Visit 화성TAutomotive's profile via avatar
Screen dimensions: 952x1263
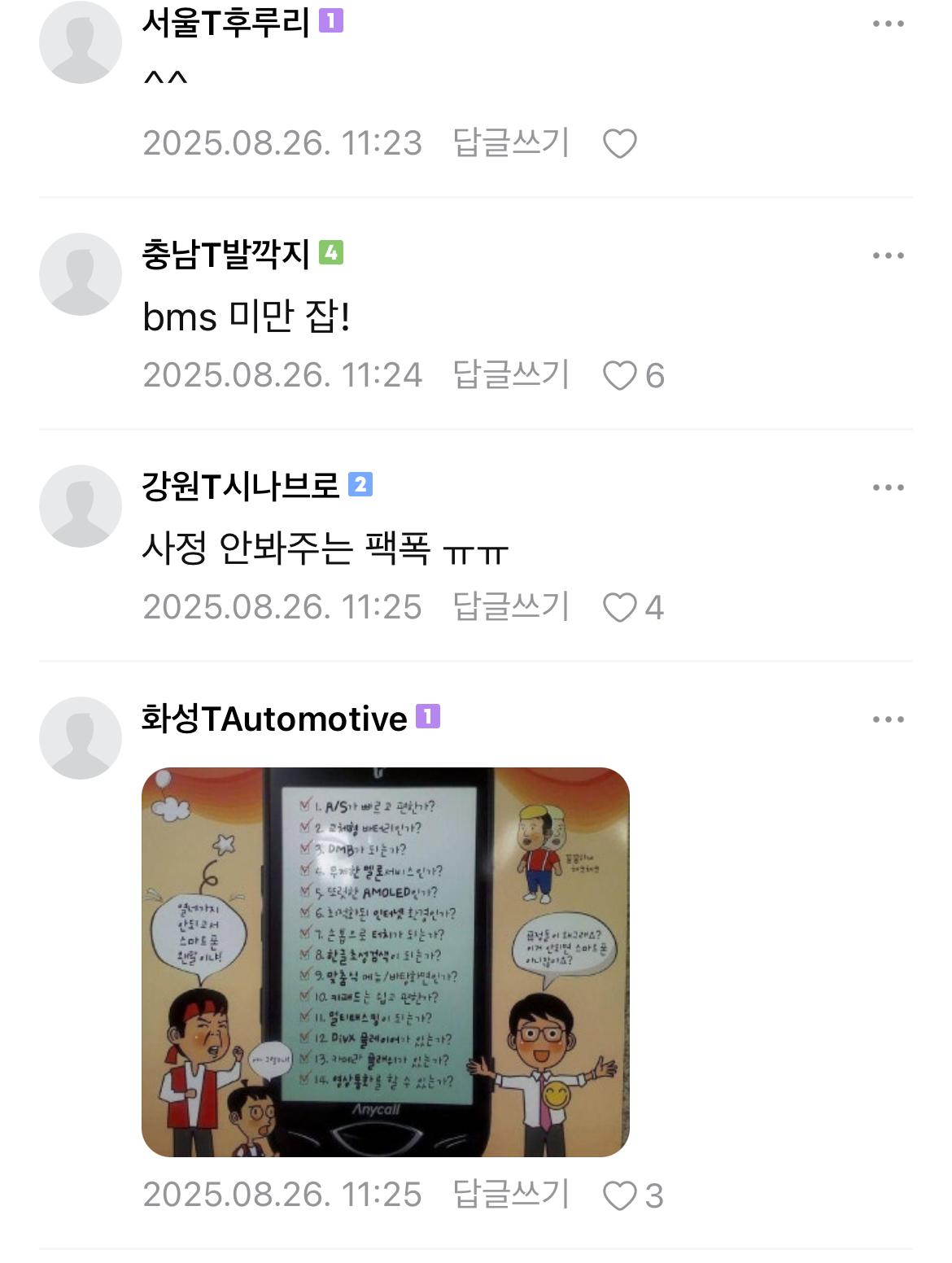point(81,738)
